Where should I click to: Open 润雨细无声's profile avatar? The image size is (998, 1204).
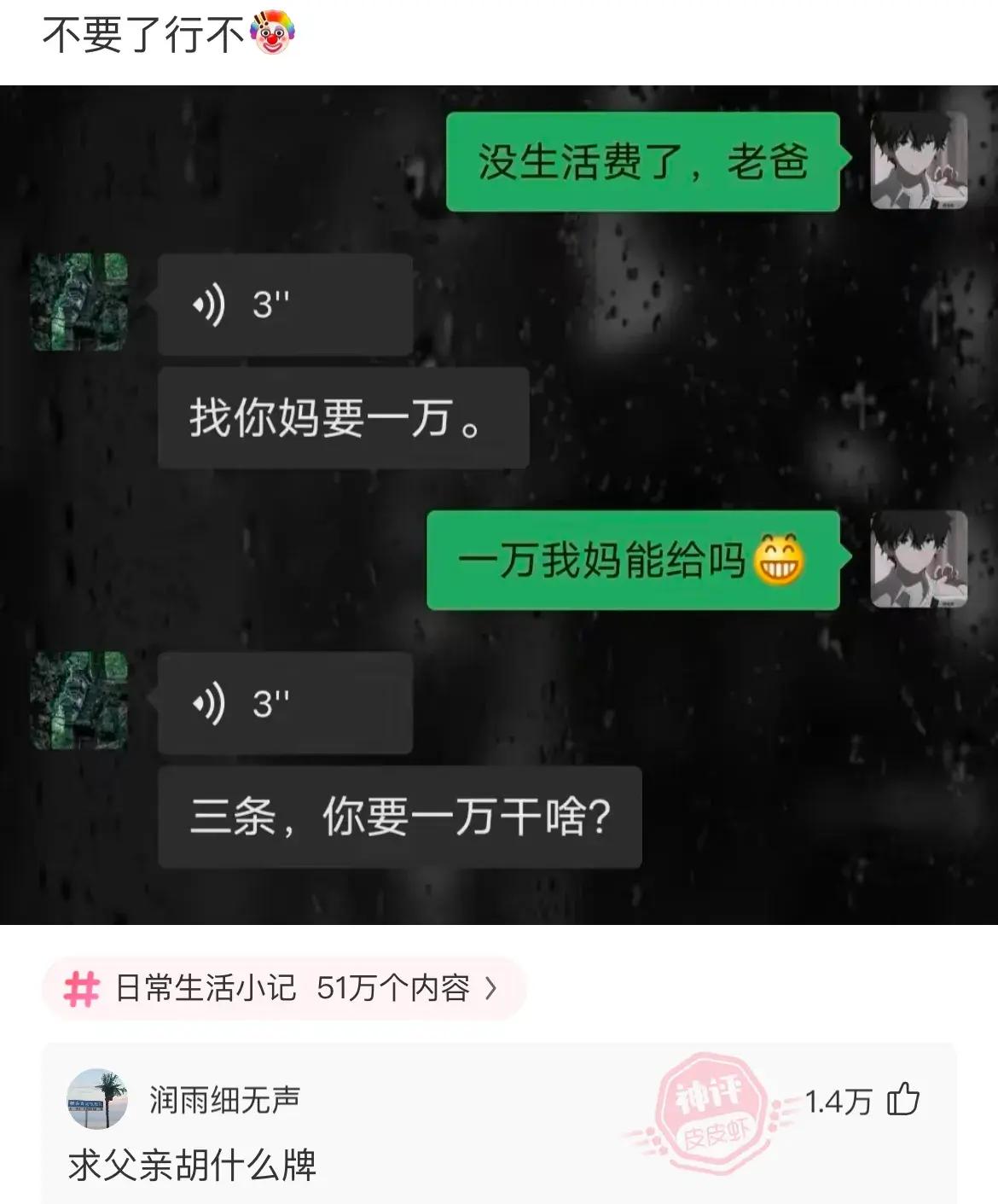point(97,1099)
